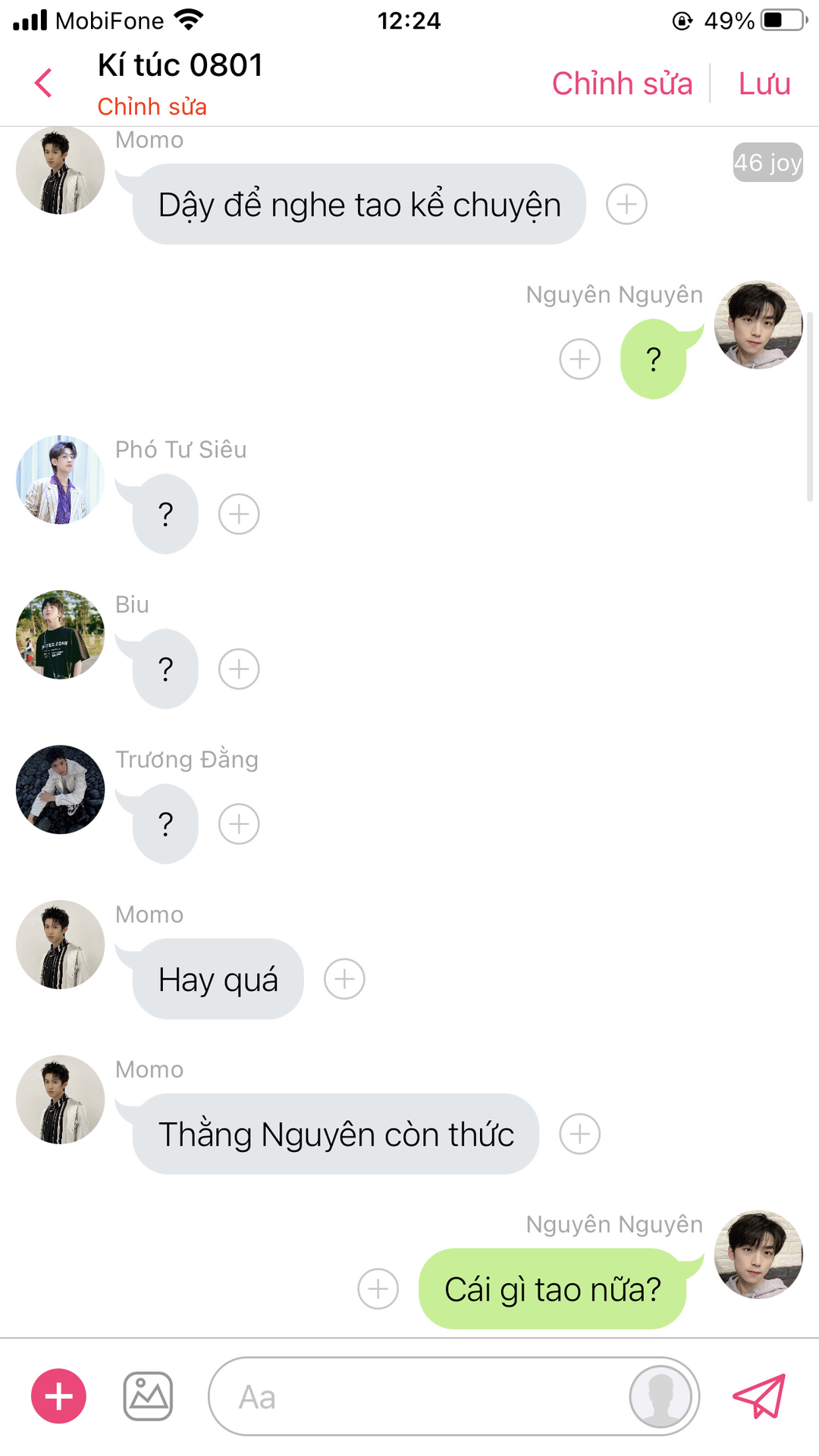
Task: Tap plus beside 'Thằng Nguyên còn thức'
Action: 579,1134
